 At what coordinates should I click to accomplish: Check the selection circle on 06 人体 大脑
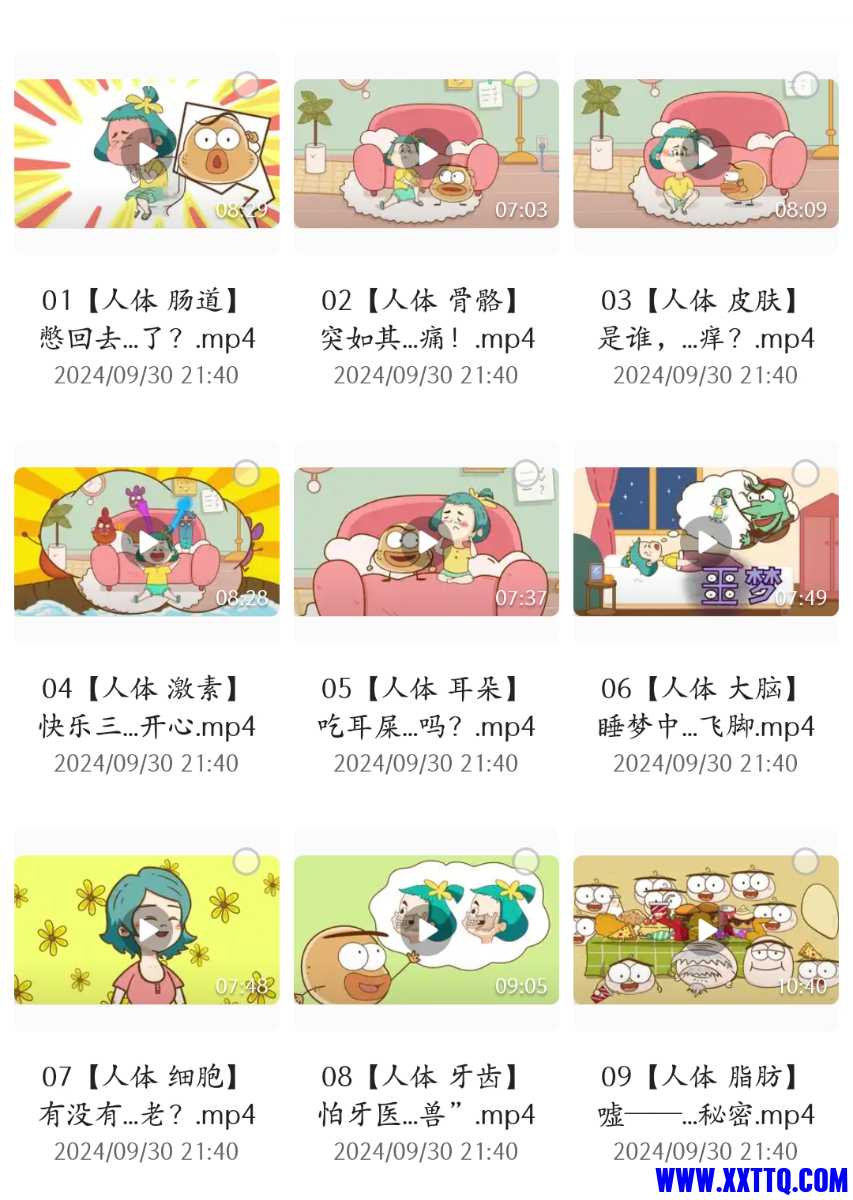click(x=805, y=473)
